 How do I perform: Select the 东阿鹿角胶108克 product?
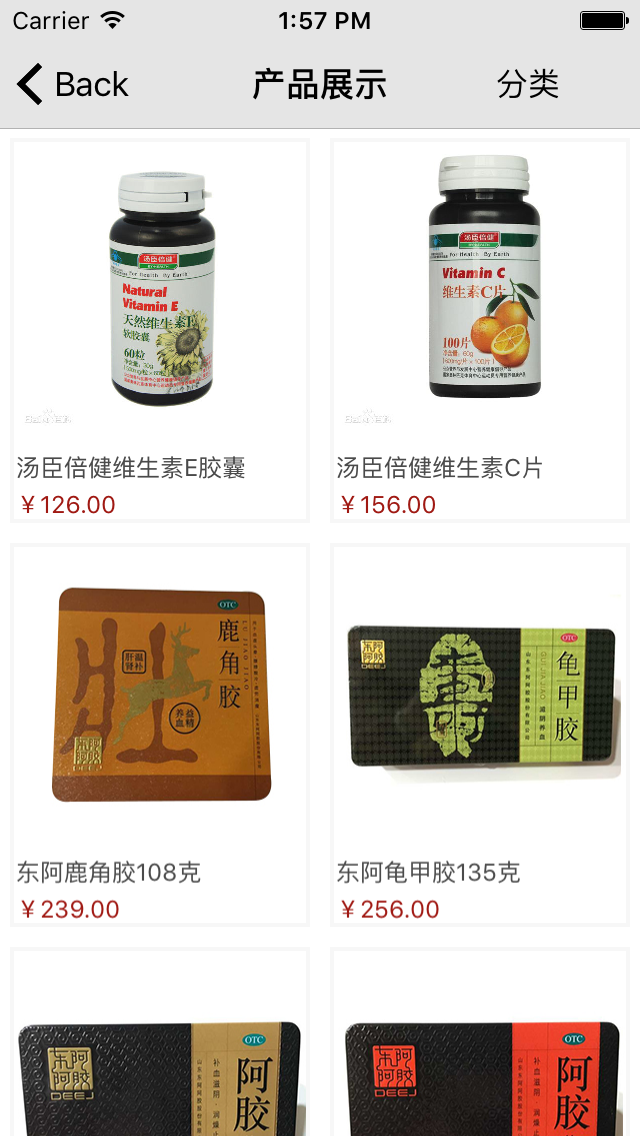(x=160, y=735)
